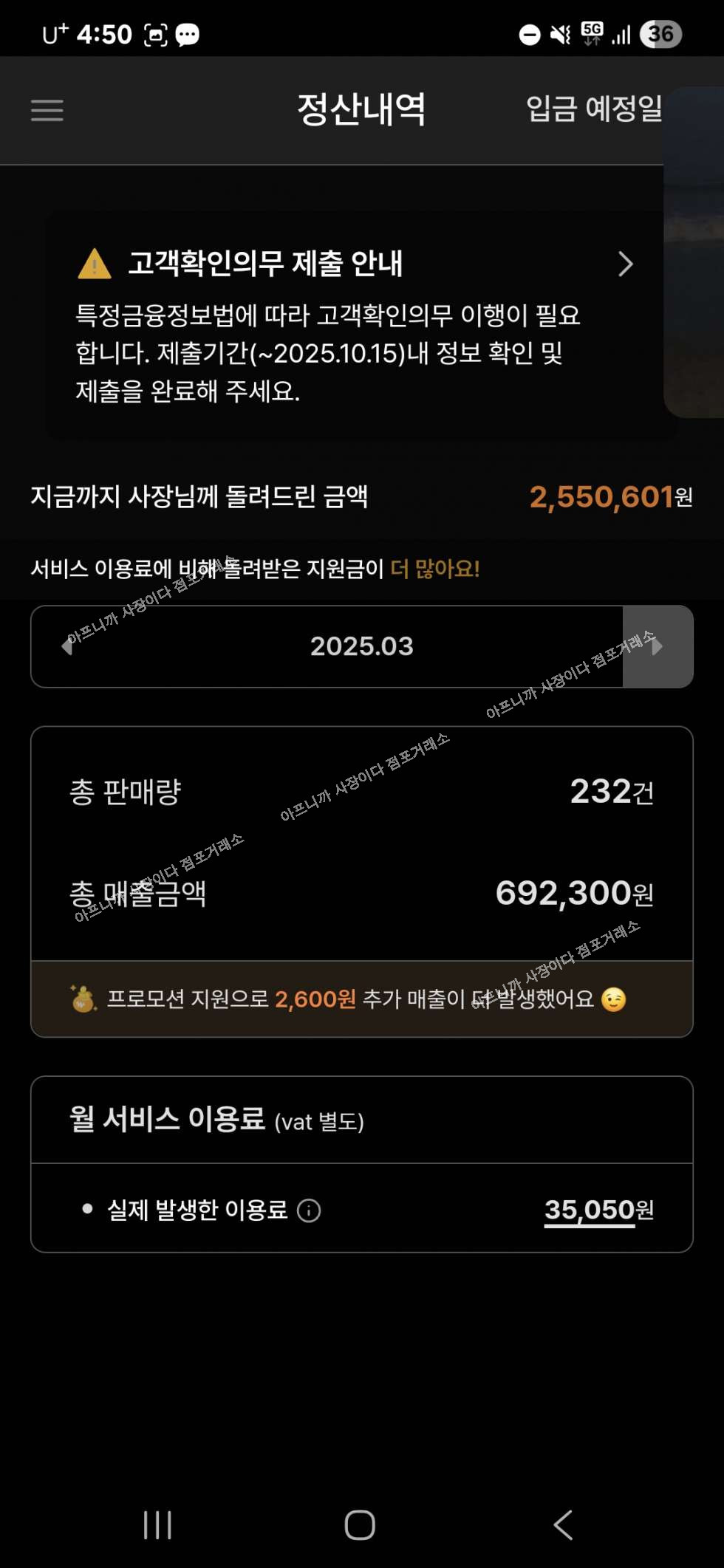Screen dimensions: 724x1568
Task: Go to previous month before 2025.03
Action: [67, 646]
